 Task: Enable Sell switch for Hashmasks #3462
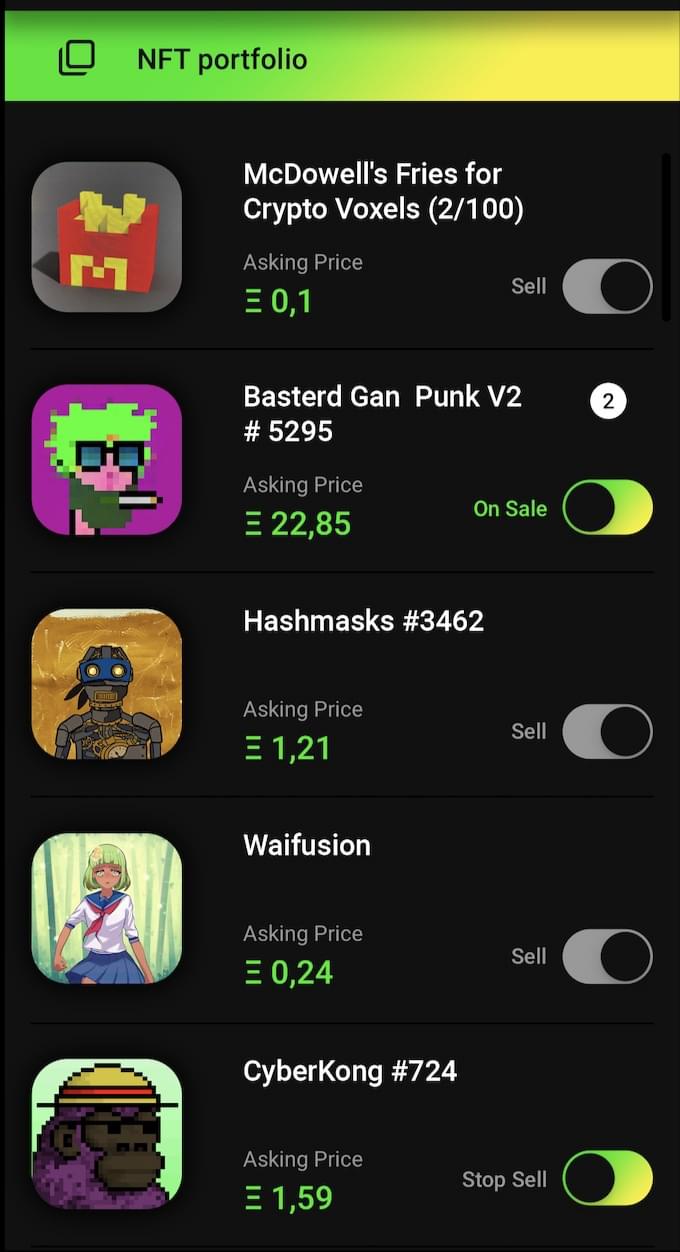pyautogui.click(x=607, y=731)
